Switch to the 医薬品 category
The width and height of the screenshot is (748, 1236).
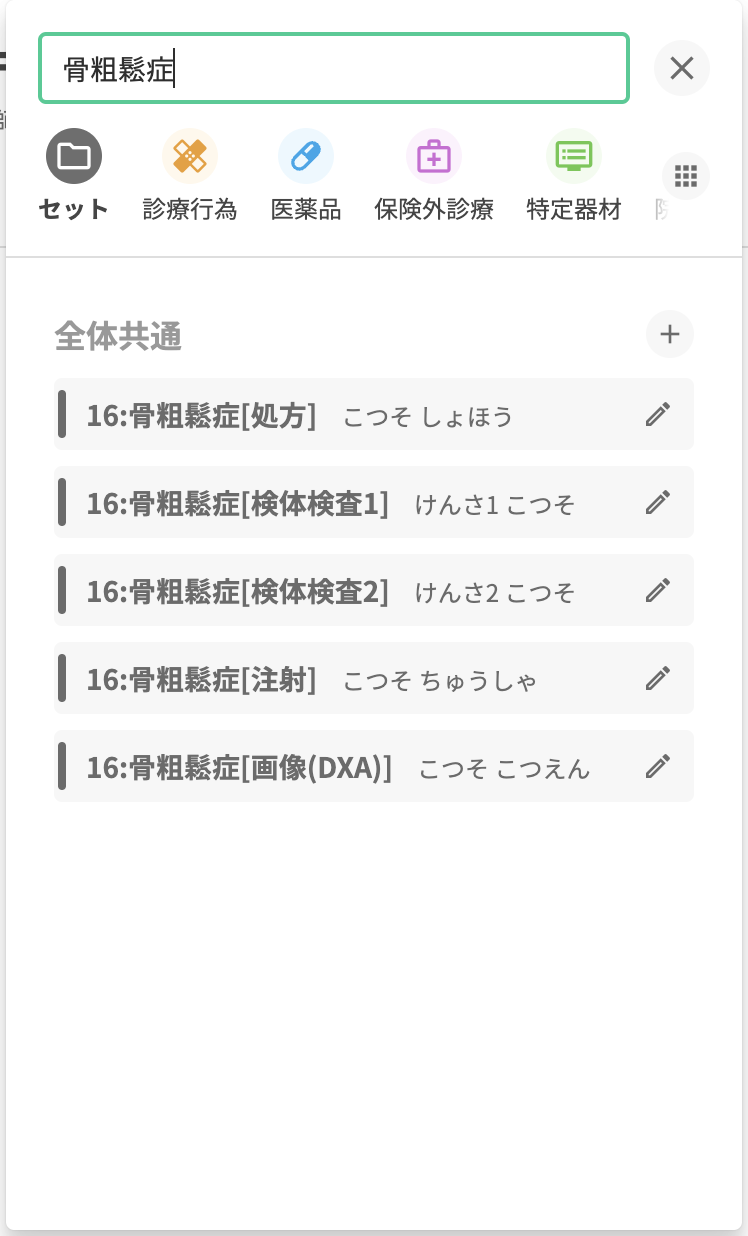click(x=306, y=175)
